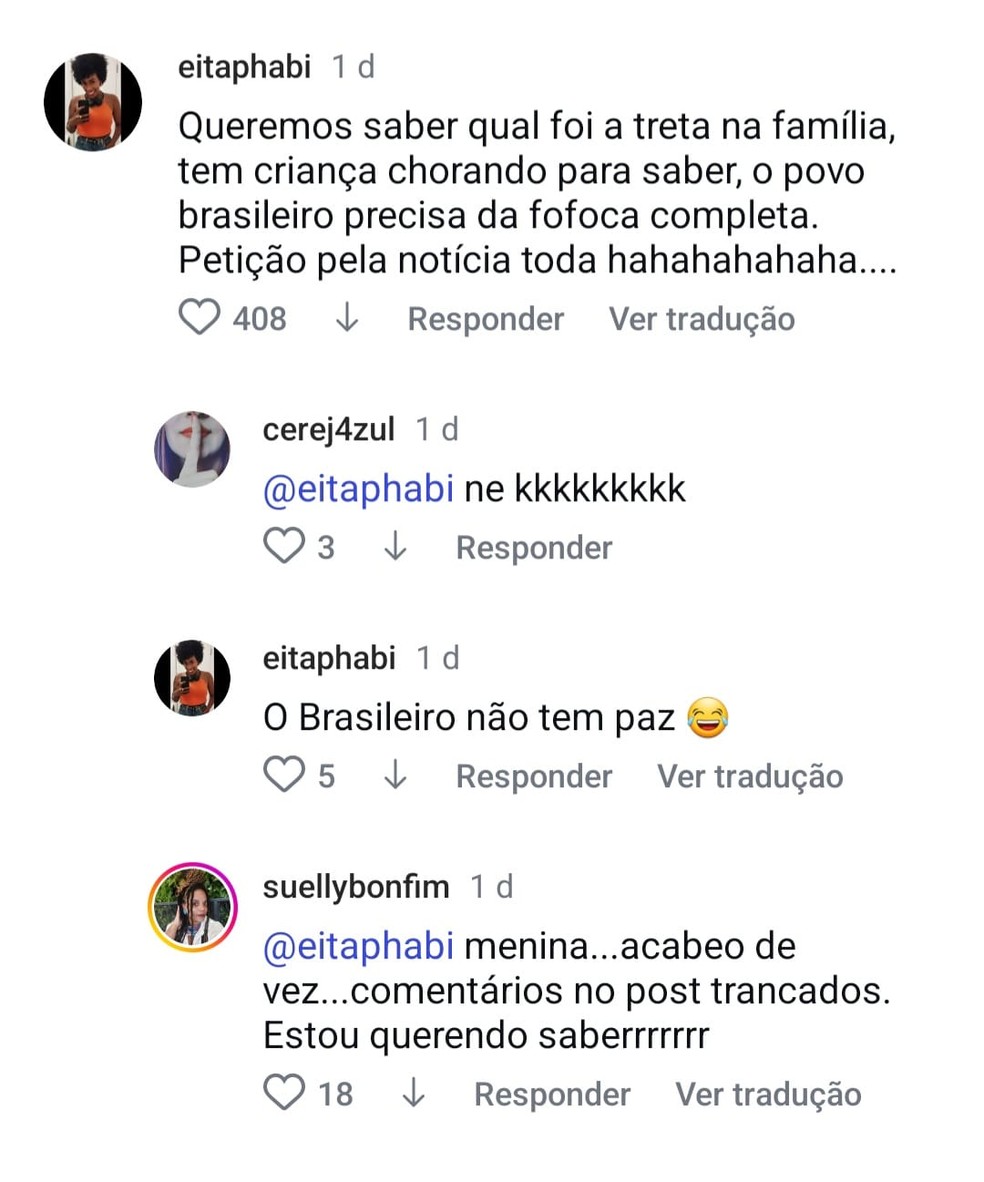The width and height of the screenshot is (984, 1182).
Task: Reply to suellybonfim's comment
Action: [x=552, y=1094]
